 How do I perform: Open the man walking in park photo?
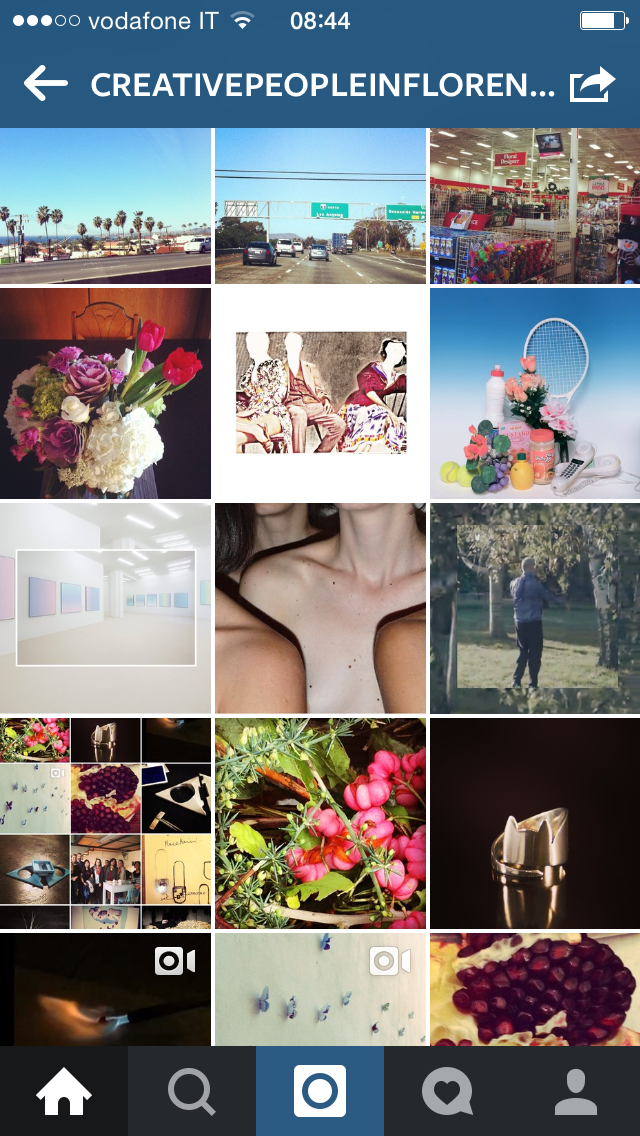(x=535, y=608)
